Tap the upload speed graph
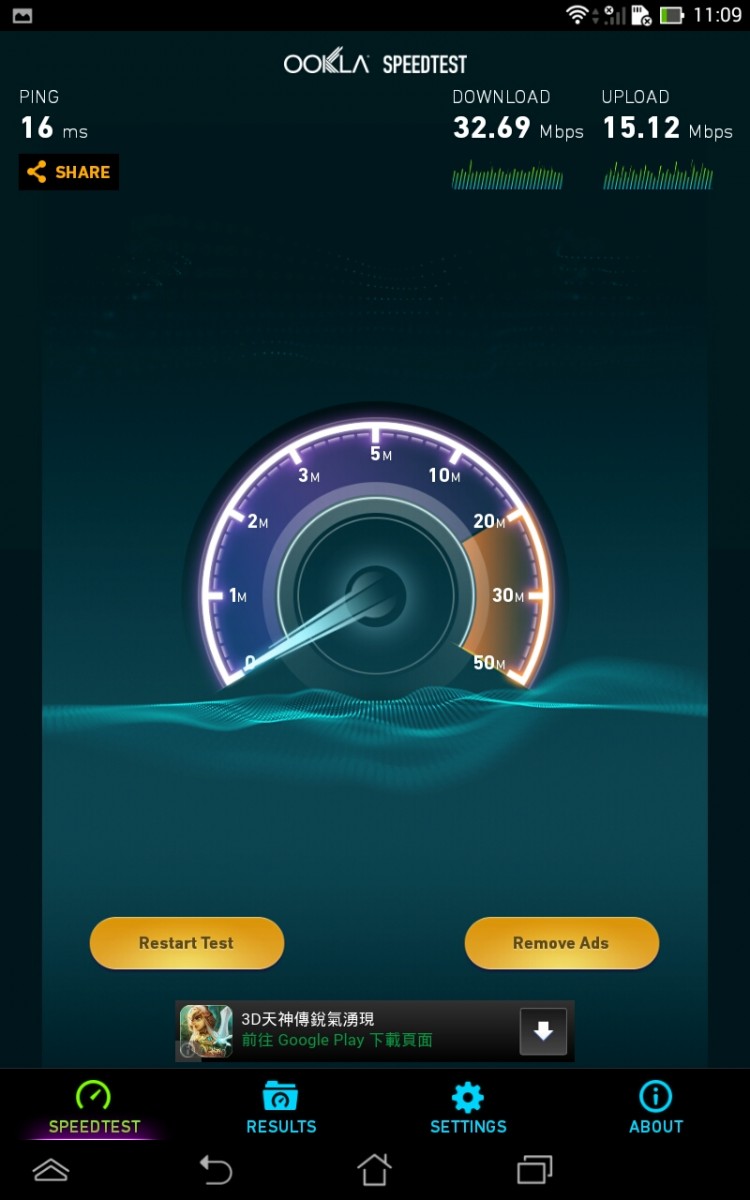The image size is (750, 1200). point(657,175)
